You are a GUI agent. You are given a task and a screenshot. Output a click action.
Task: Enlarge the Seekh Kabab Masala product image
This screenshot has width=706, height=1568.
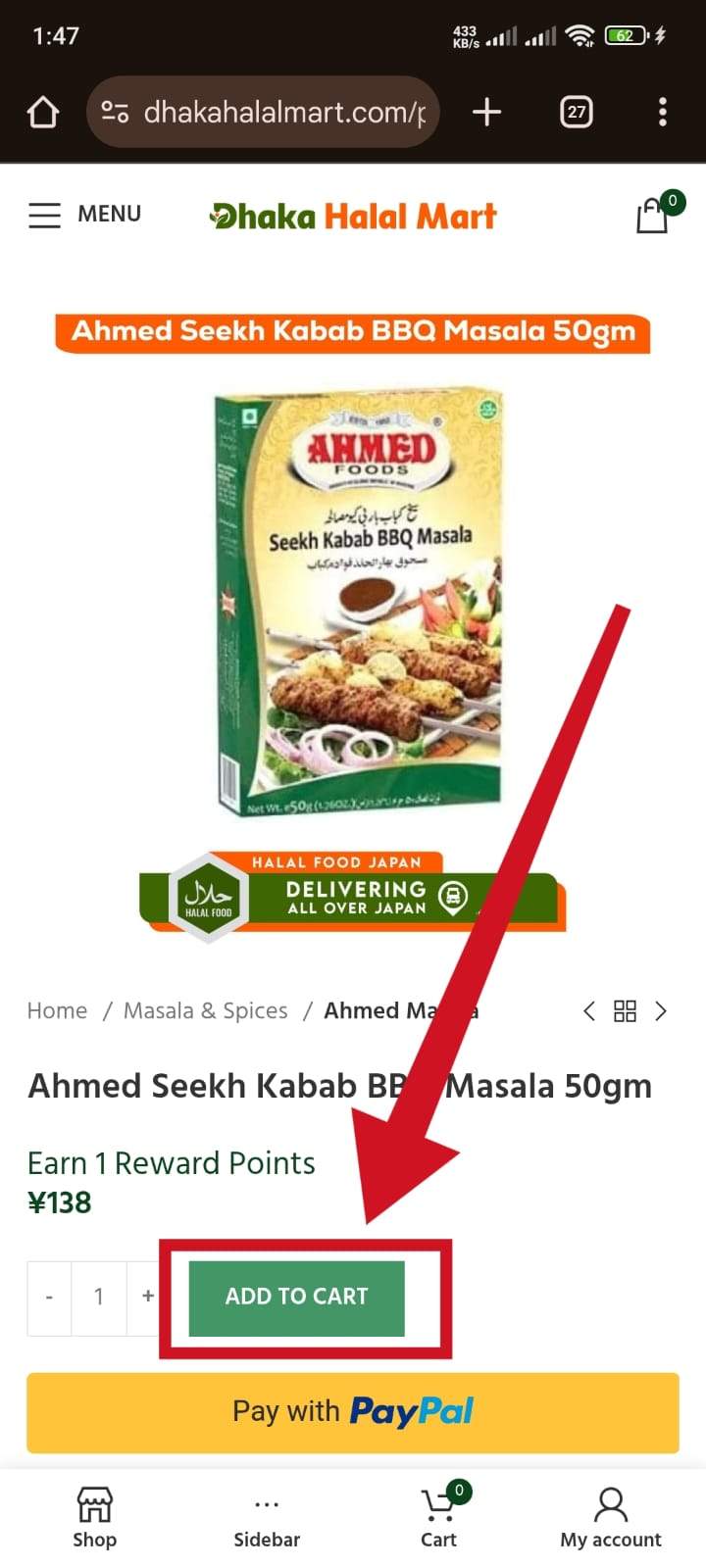(x=358, y=603)
